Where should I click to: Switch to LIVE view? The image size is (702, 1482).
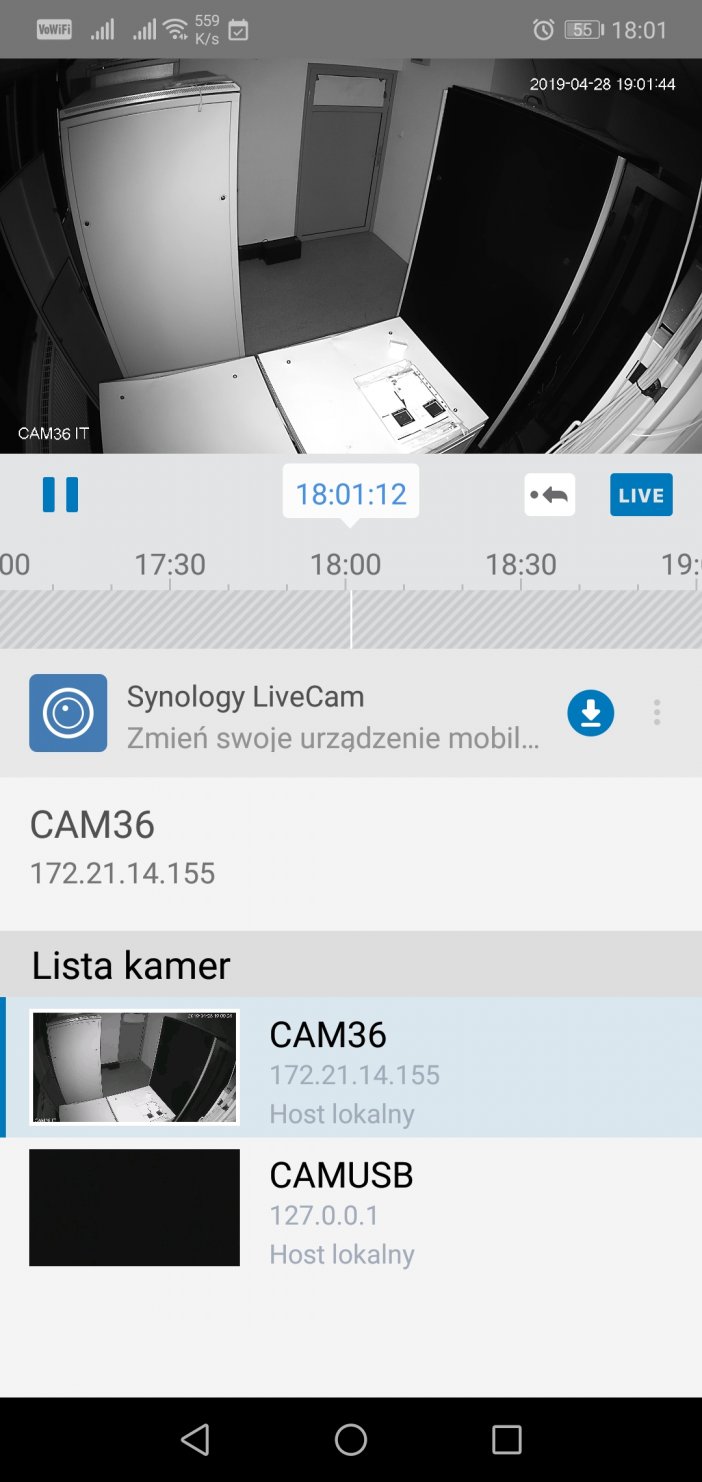[641, 495]
